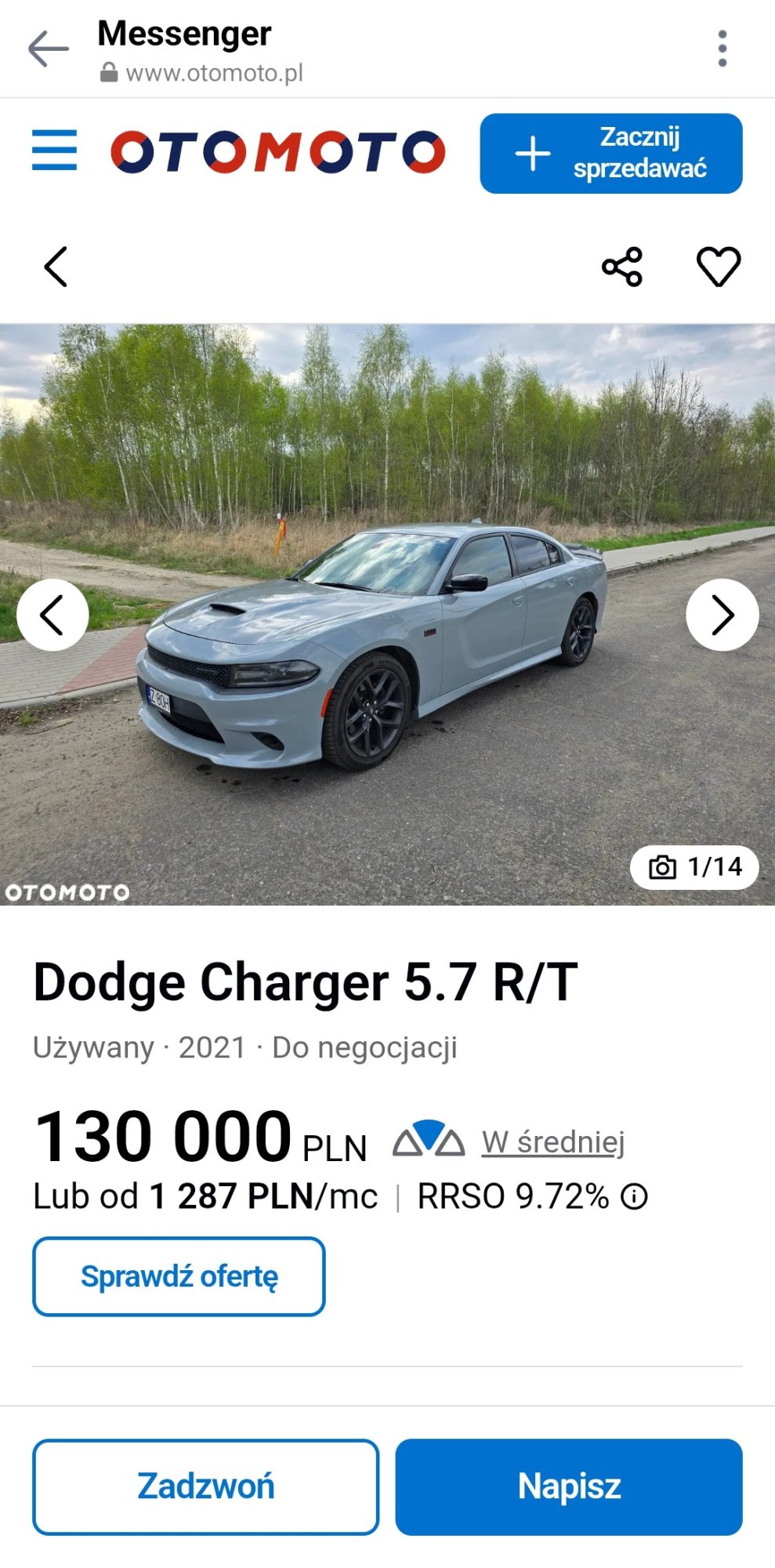Open the browser overflow menu
775x1568 pixels.
click(722, 49)
